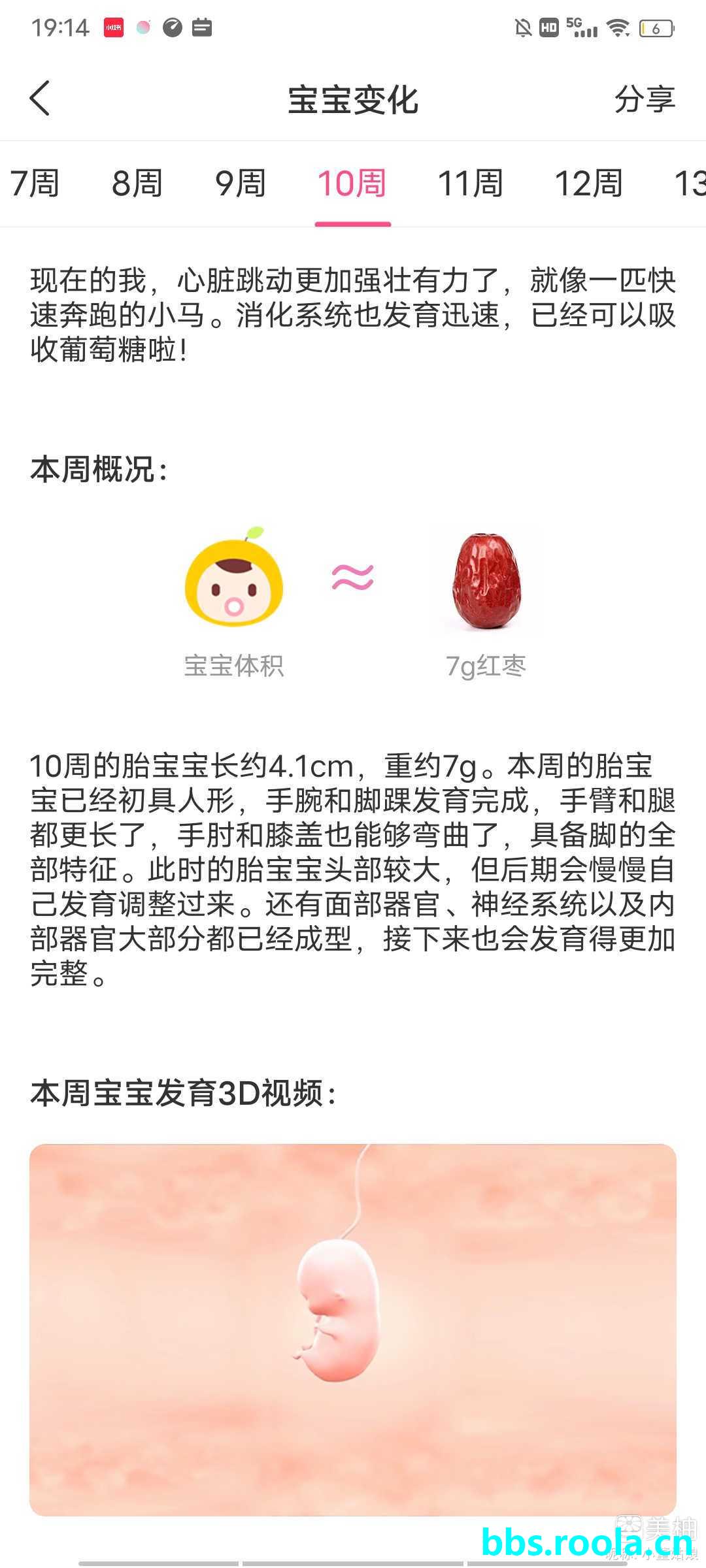Switch to the 8周 tab

(137, 184)
